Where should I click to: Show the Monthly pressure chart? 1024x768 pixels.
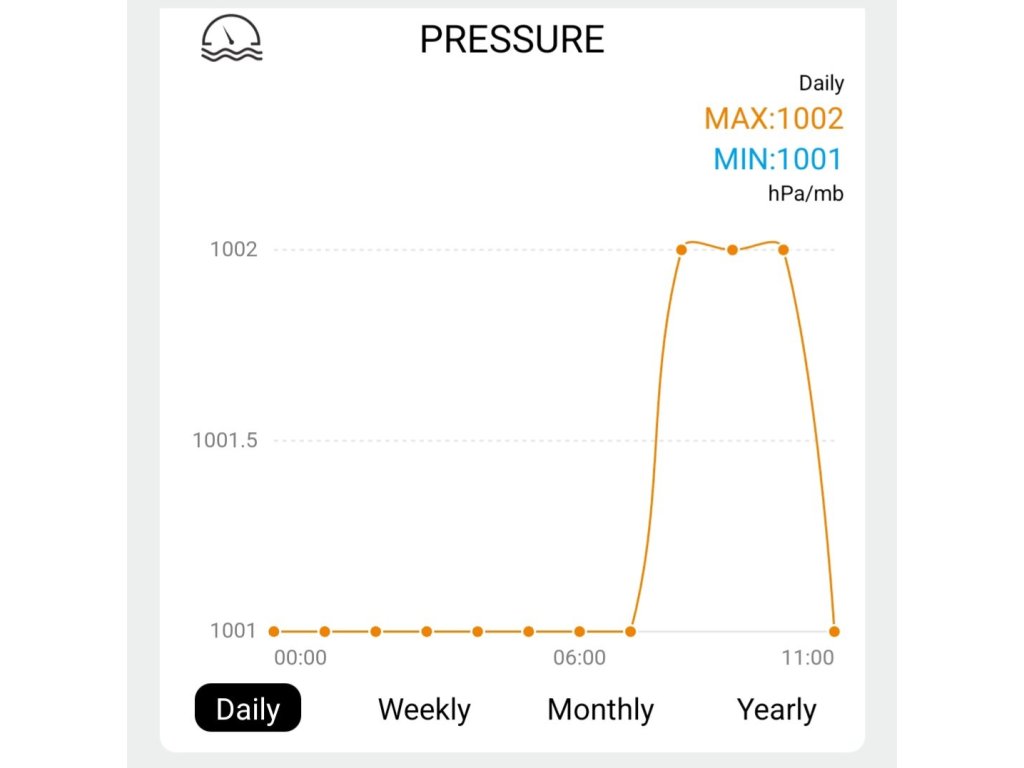point(600,710)
